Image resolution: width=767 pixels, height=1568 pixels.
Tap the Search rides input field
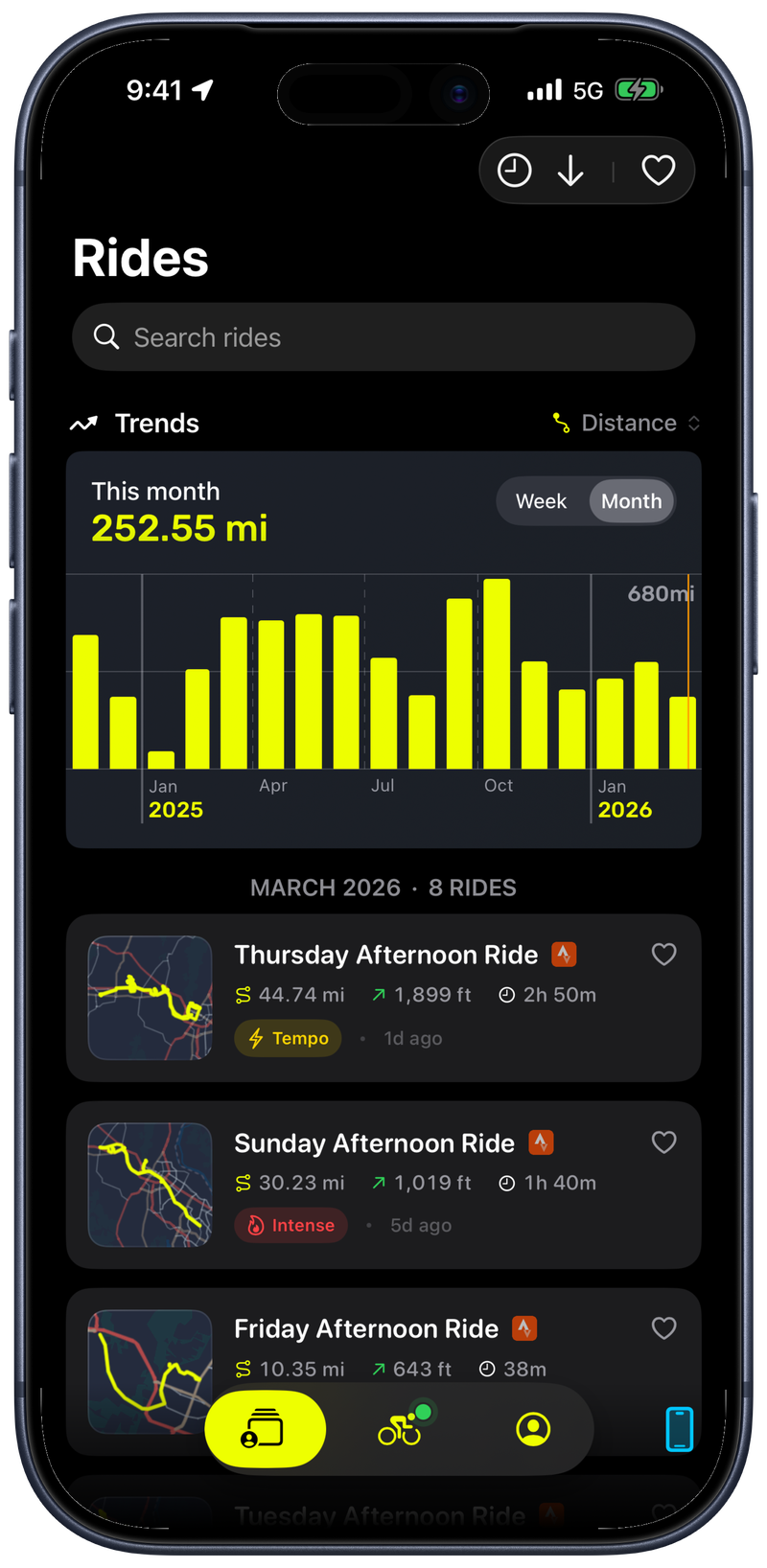(383, 336)
